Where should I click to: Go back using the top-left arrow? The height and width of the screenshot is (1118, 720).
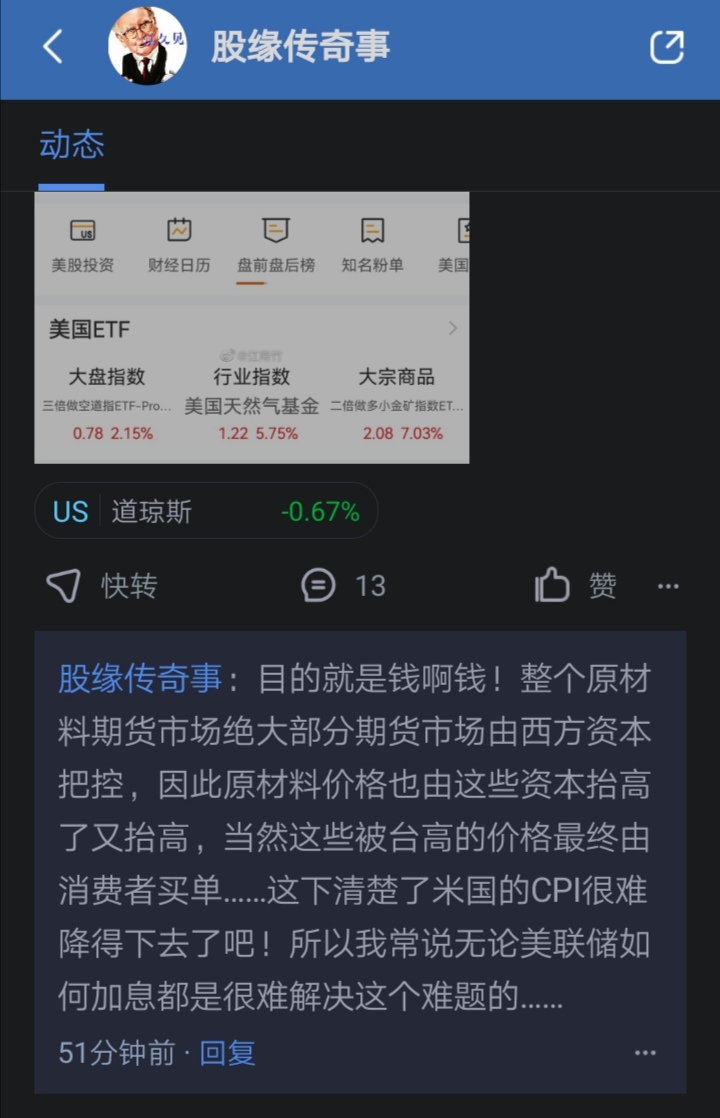tap(53, 46)
